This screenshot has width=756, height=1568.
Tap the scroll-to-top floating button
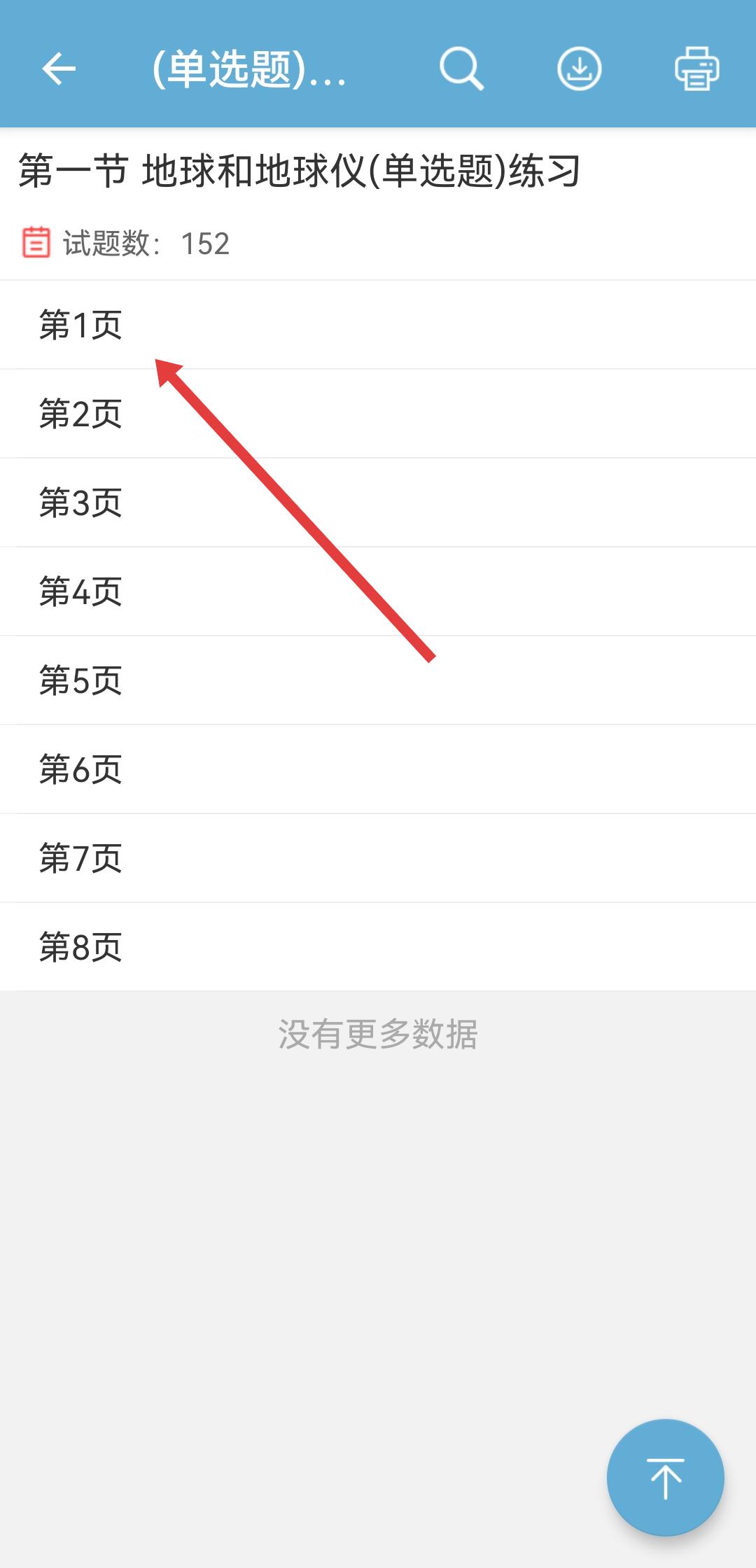pyautogui.click(x=665, y=1478)
